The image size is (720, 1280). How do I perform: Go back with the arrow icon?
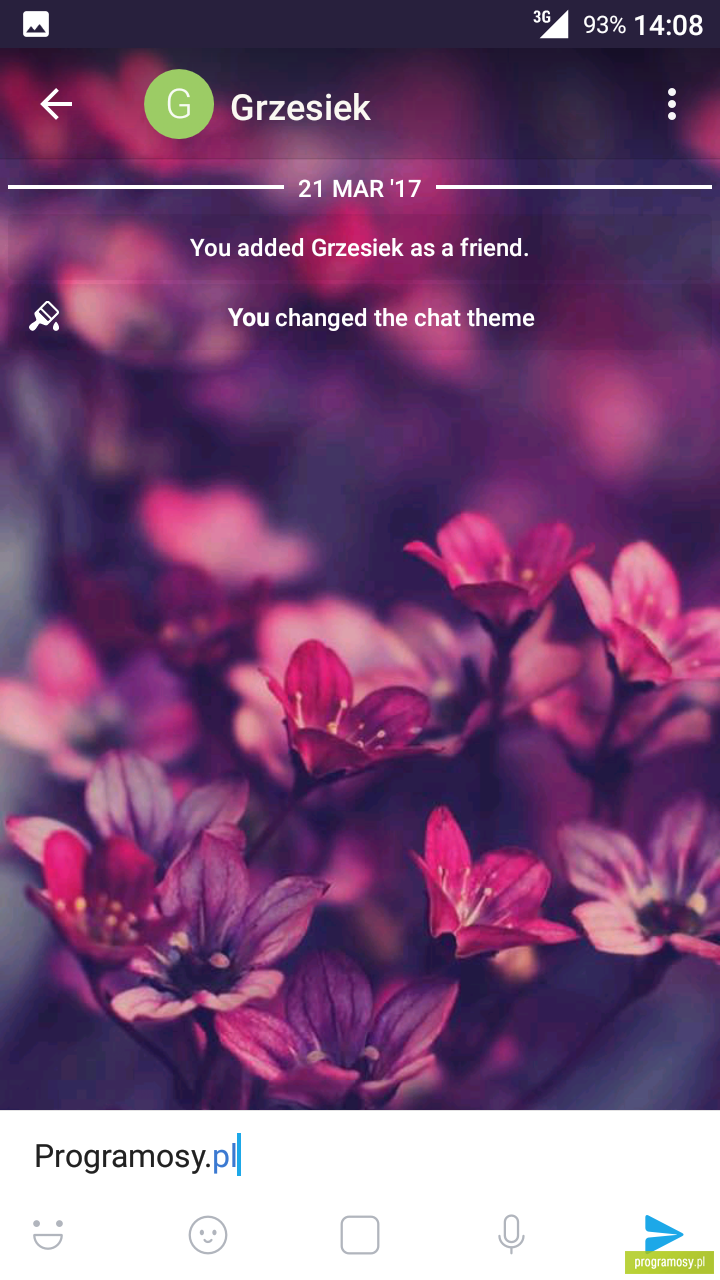pyautogui.click(x=56, y=104)
